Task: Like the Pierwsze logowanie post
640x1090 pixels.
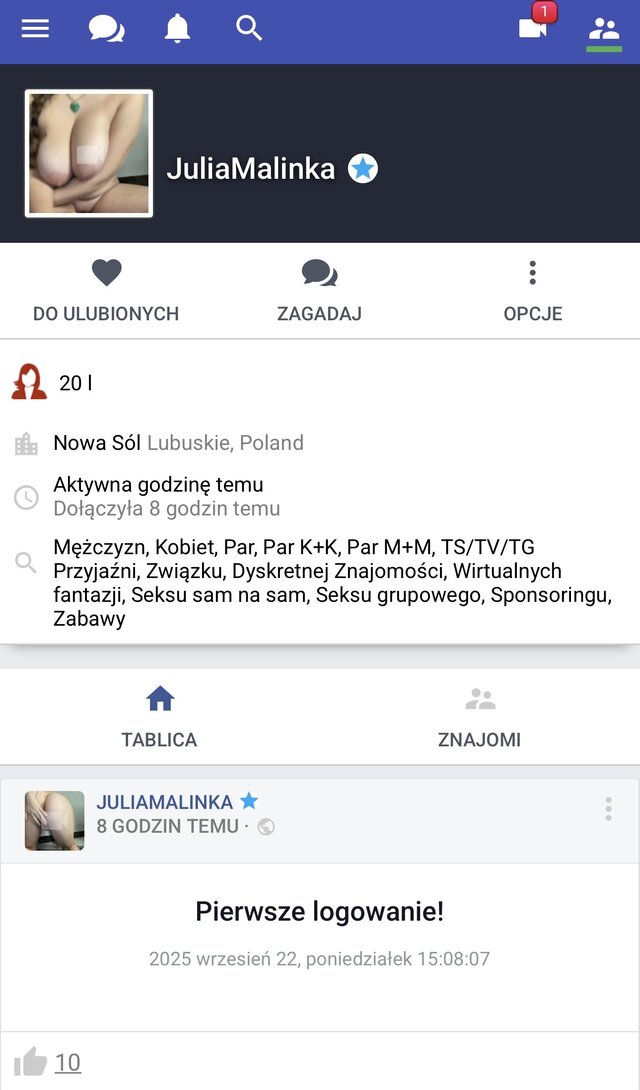Action: click(x=30, y=1062)
